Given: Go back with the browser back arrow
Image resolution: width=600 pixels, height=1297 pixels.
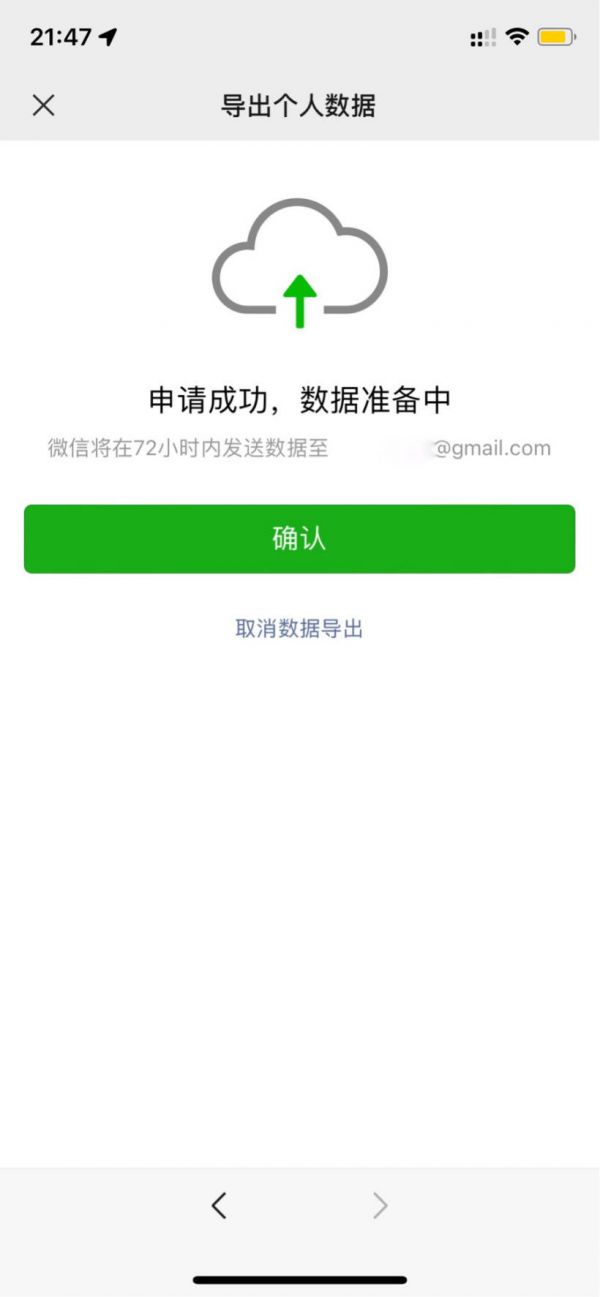Looking at the screenshot, I should [x=219, y=1206].
